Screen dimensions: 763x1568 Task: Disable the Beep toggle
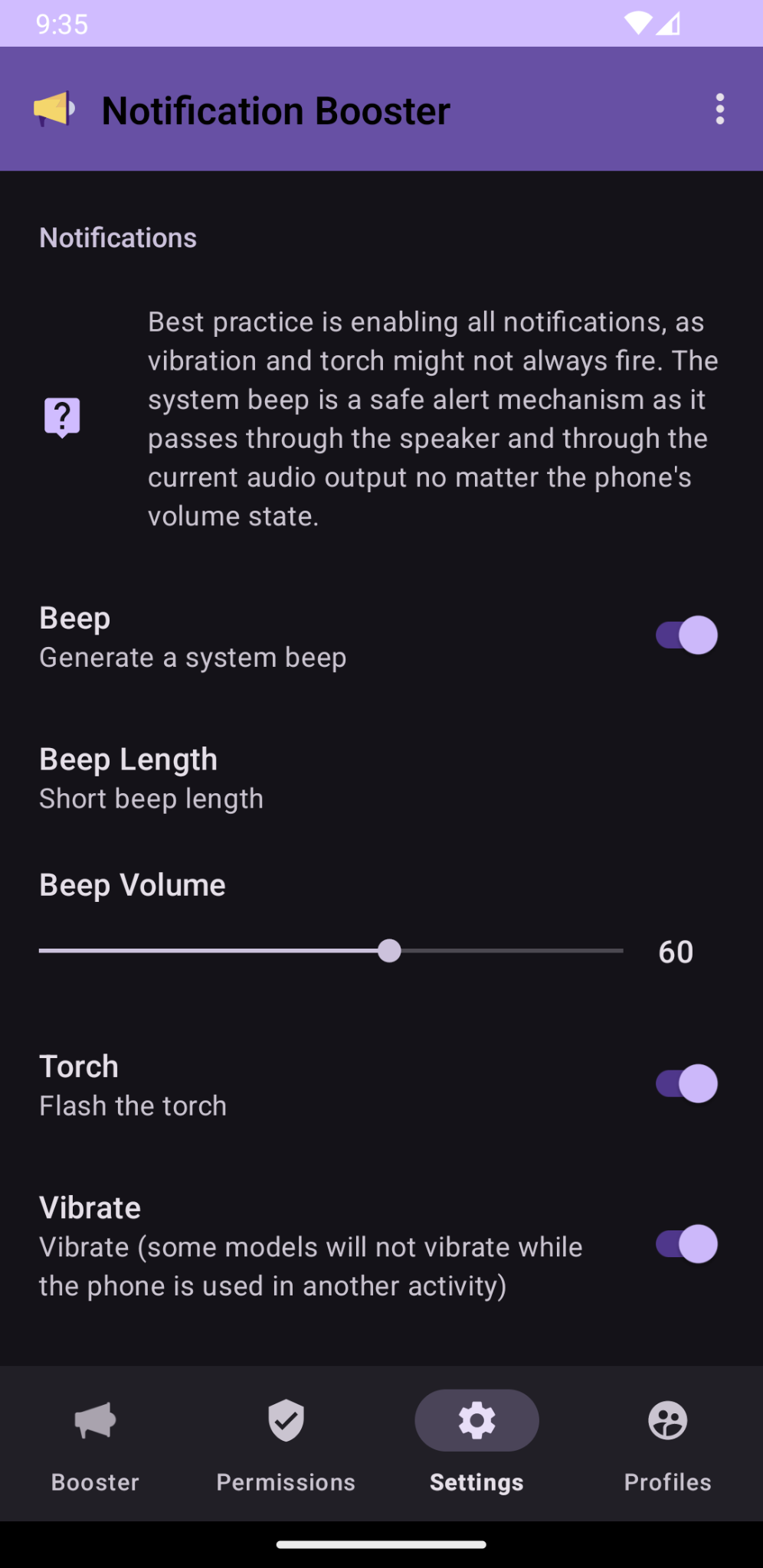pos(686,634)
